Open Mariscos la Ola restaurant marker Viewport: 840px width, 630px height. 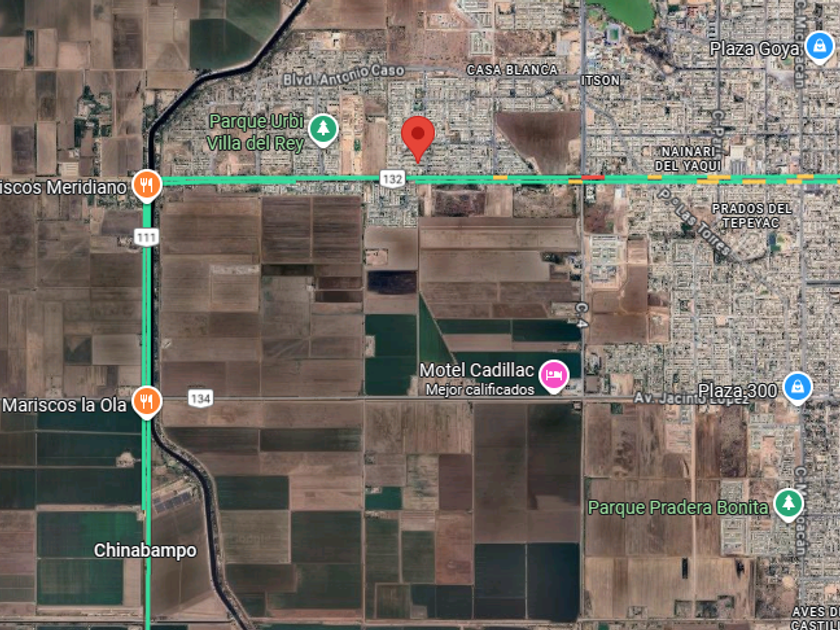coord(147,402)
